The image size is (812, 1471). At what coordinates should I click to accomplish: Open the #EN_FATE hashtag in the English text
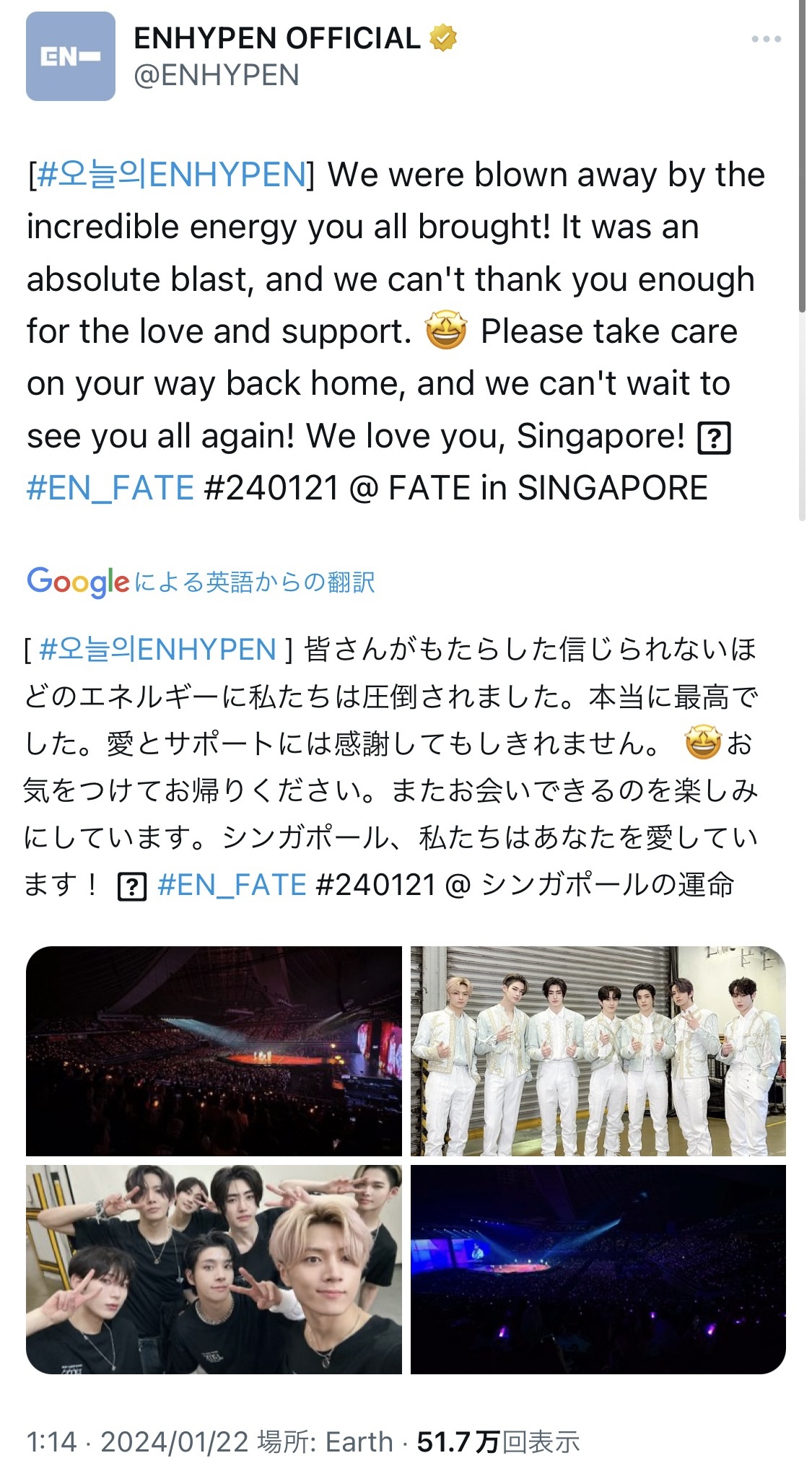110,488
